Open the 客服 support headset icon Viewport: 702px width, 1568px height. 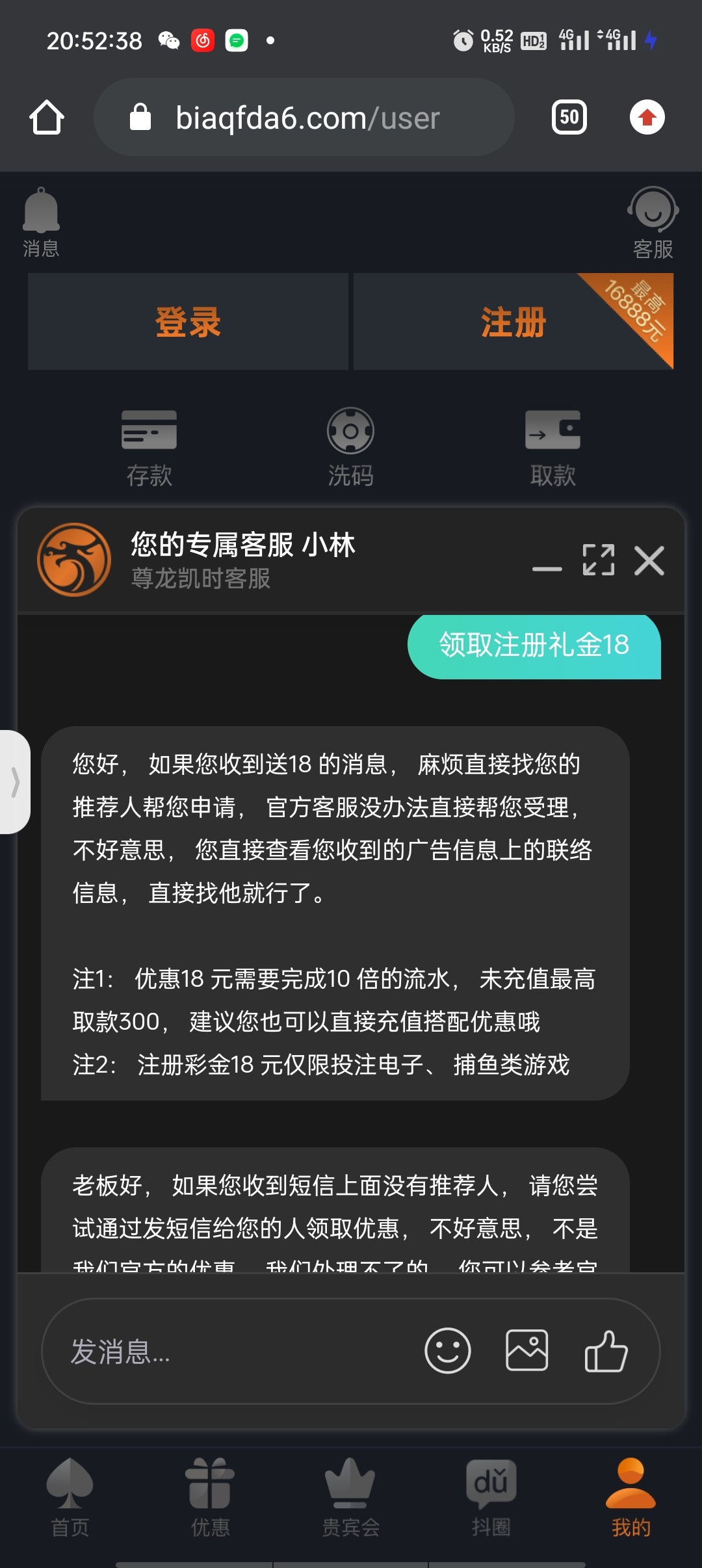[653, 221]
